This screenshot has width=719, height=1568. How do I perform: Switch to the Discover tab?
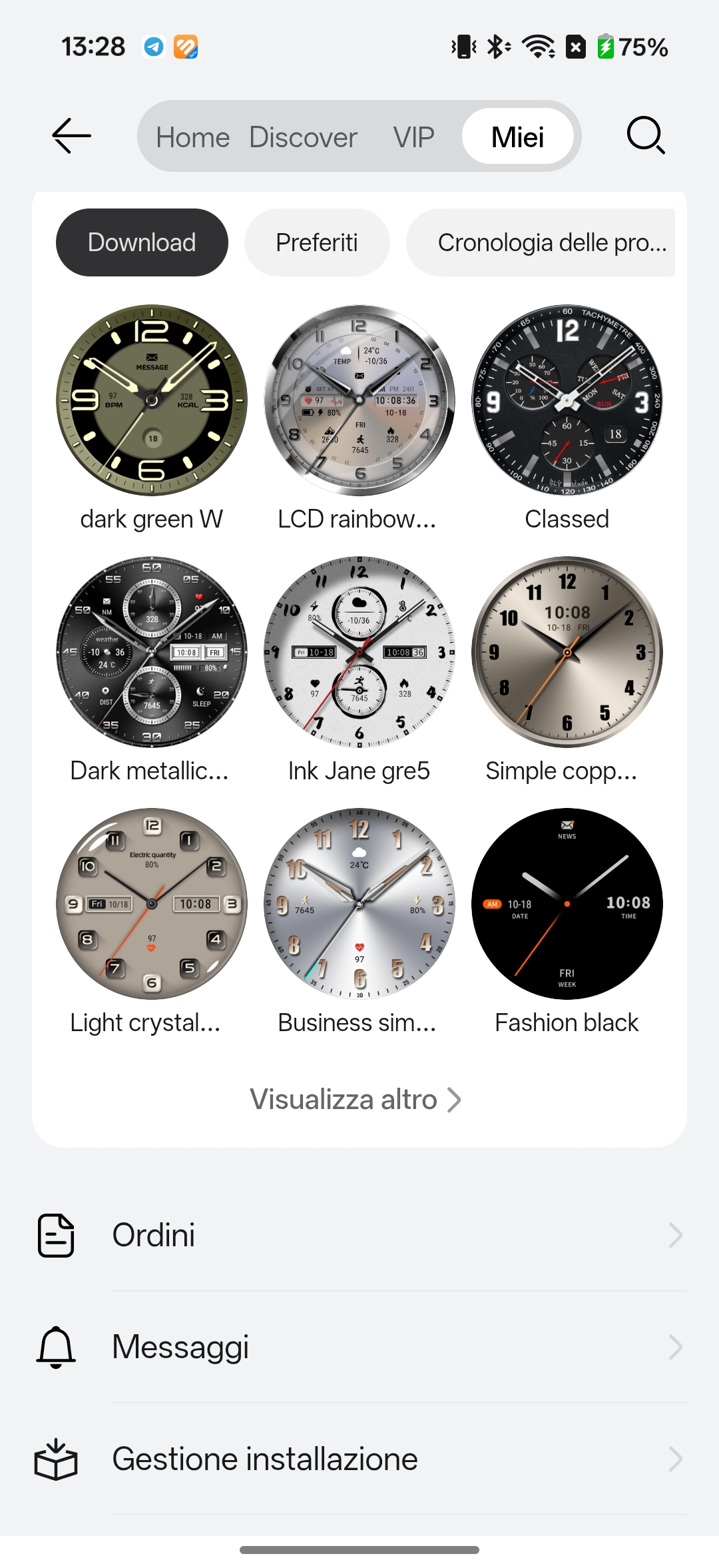[303, 137]
